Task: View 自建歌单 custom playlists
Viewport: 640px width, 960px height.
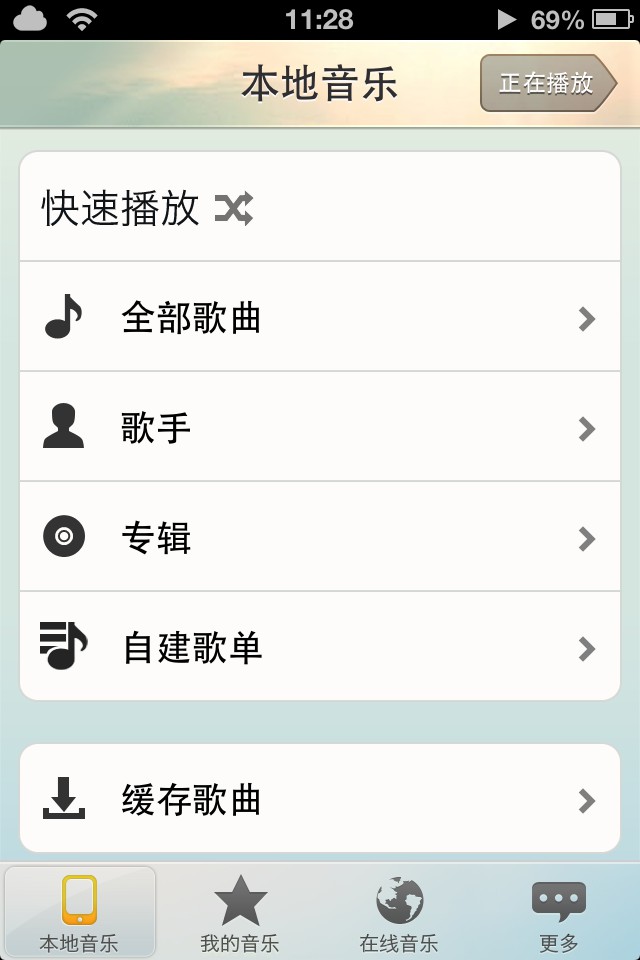Action: 320,648
